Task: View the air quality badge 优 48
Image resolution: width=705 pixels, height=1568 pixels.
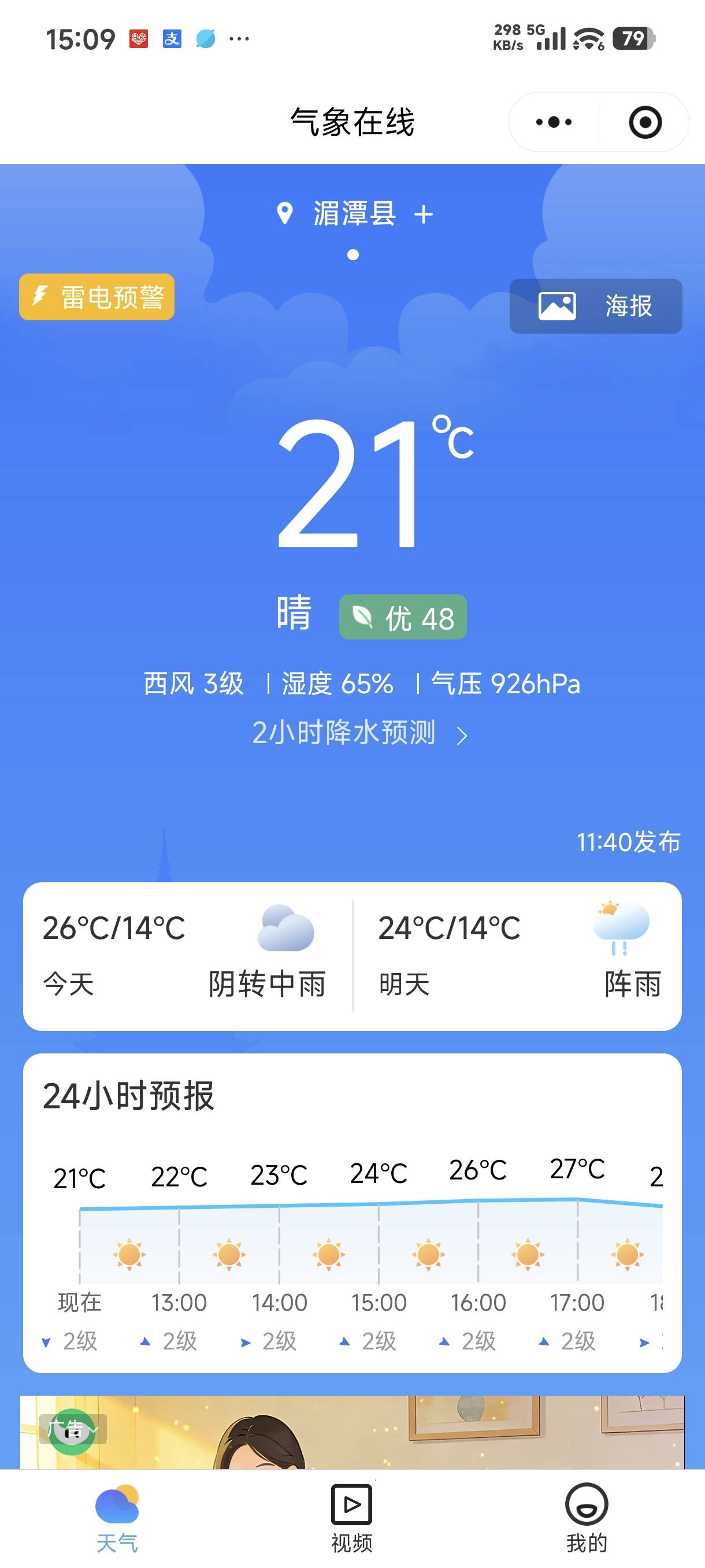Action: click(x=403, y=617)
